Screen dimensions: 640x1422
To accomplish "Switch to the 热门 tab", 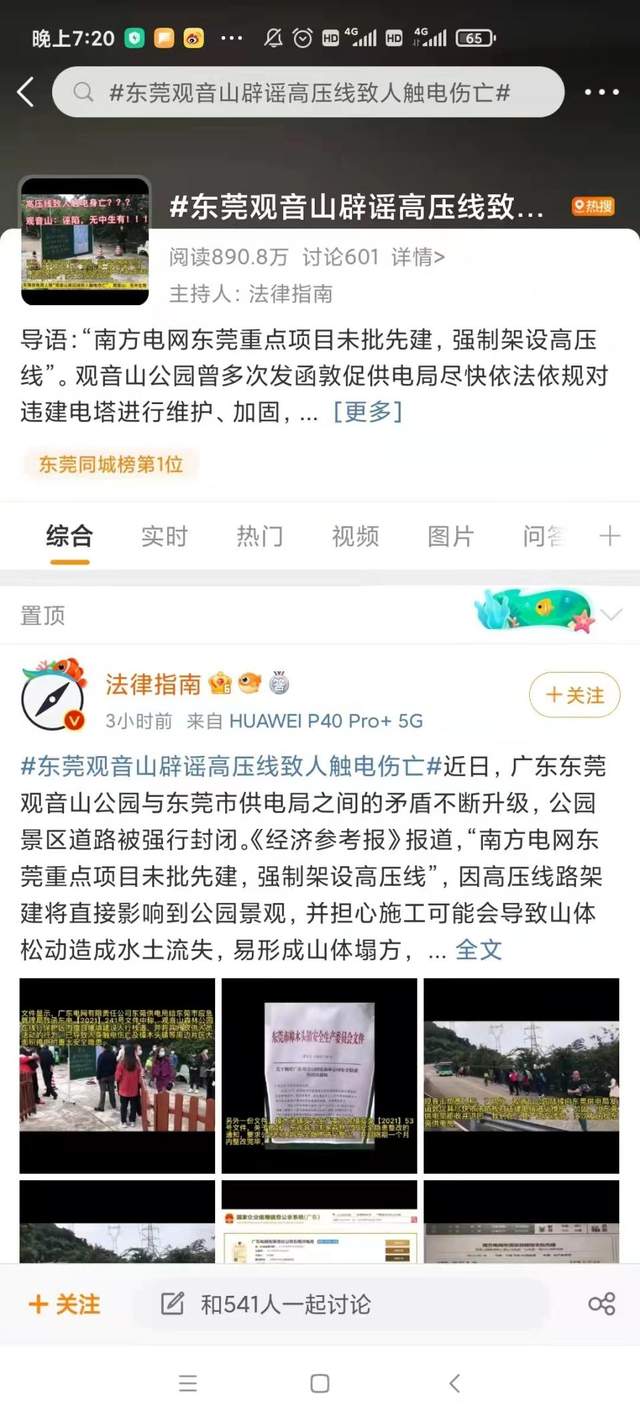I will click(259, 536).
